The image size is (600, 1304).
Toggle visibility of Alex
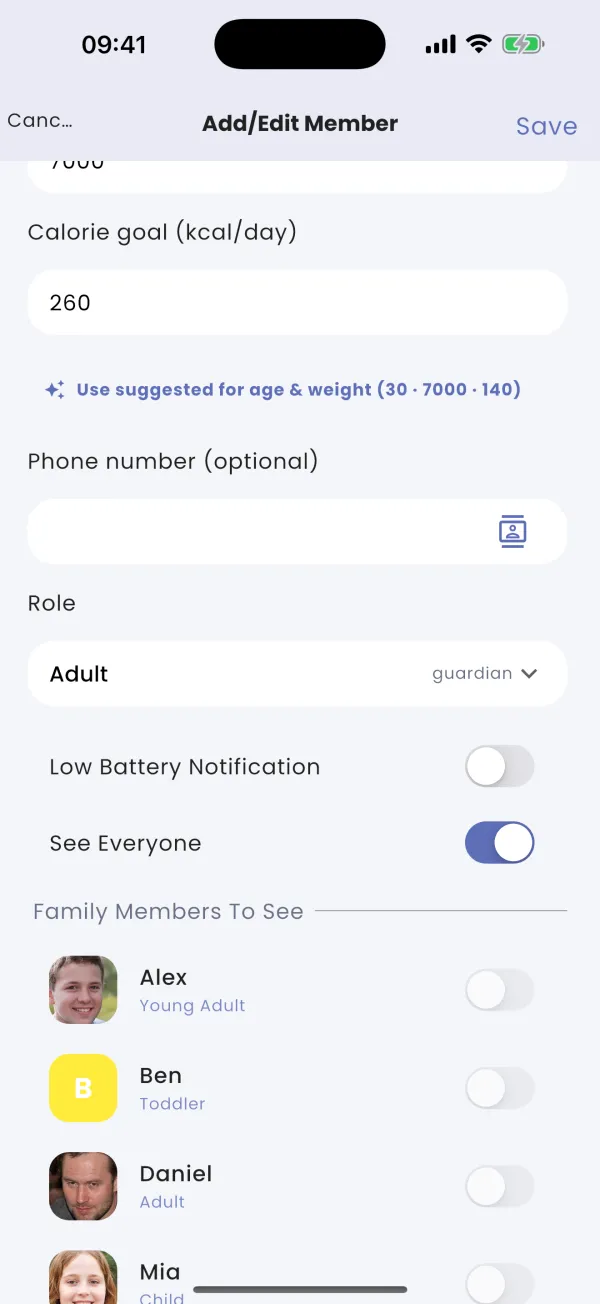pos(500,991)
